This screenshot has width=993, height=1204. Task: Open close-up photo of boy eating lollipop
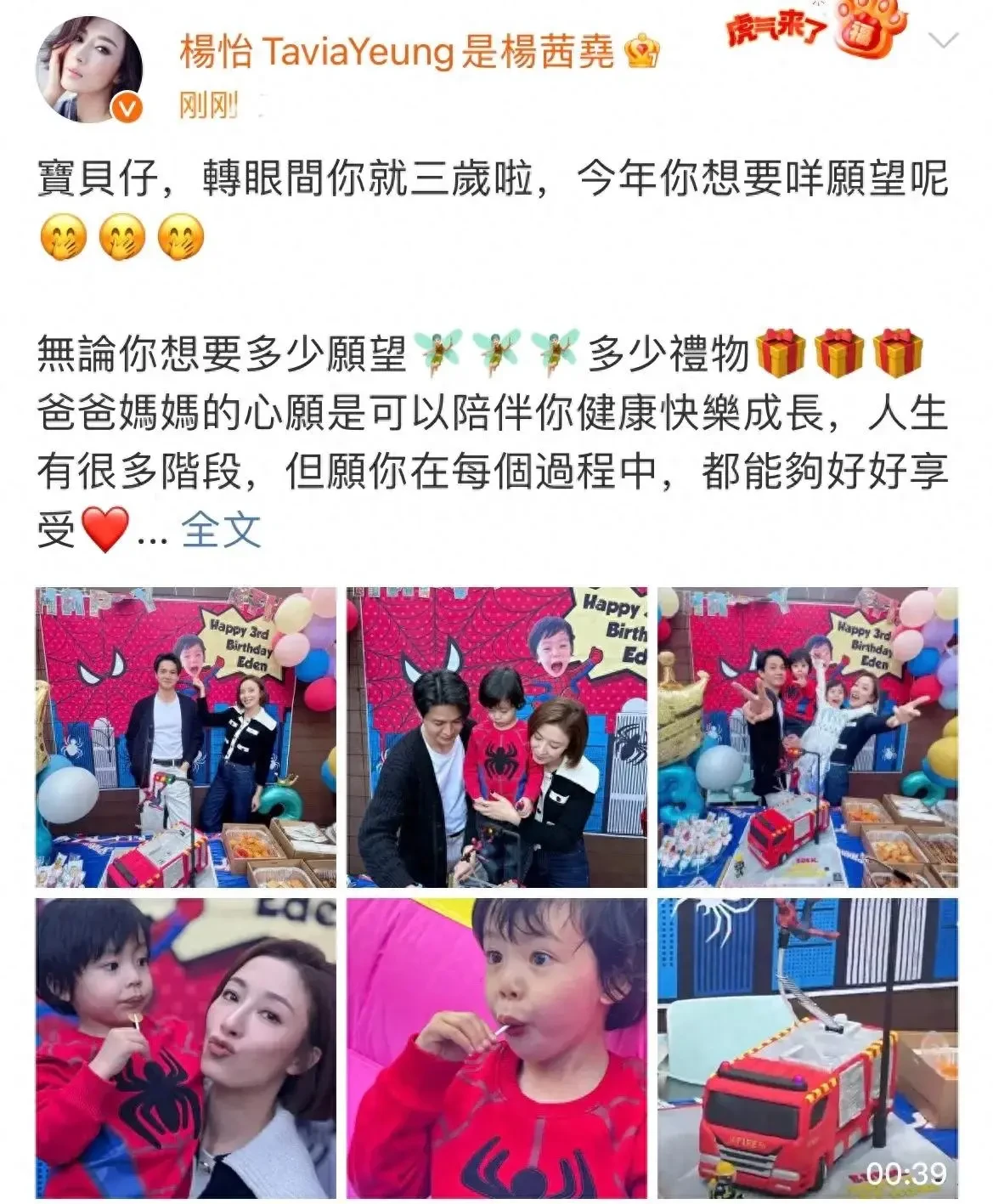click(x=496, y=1049)
